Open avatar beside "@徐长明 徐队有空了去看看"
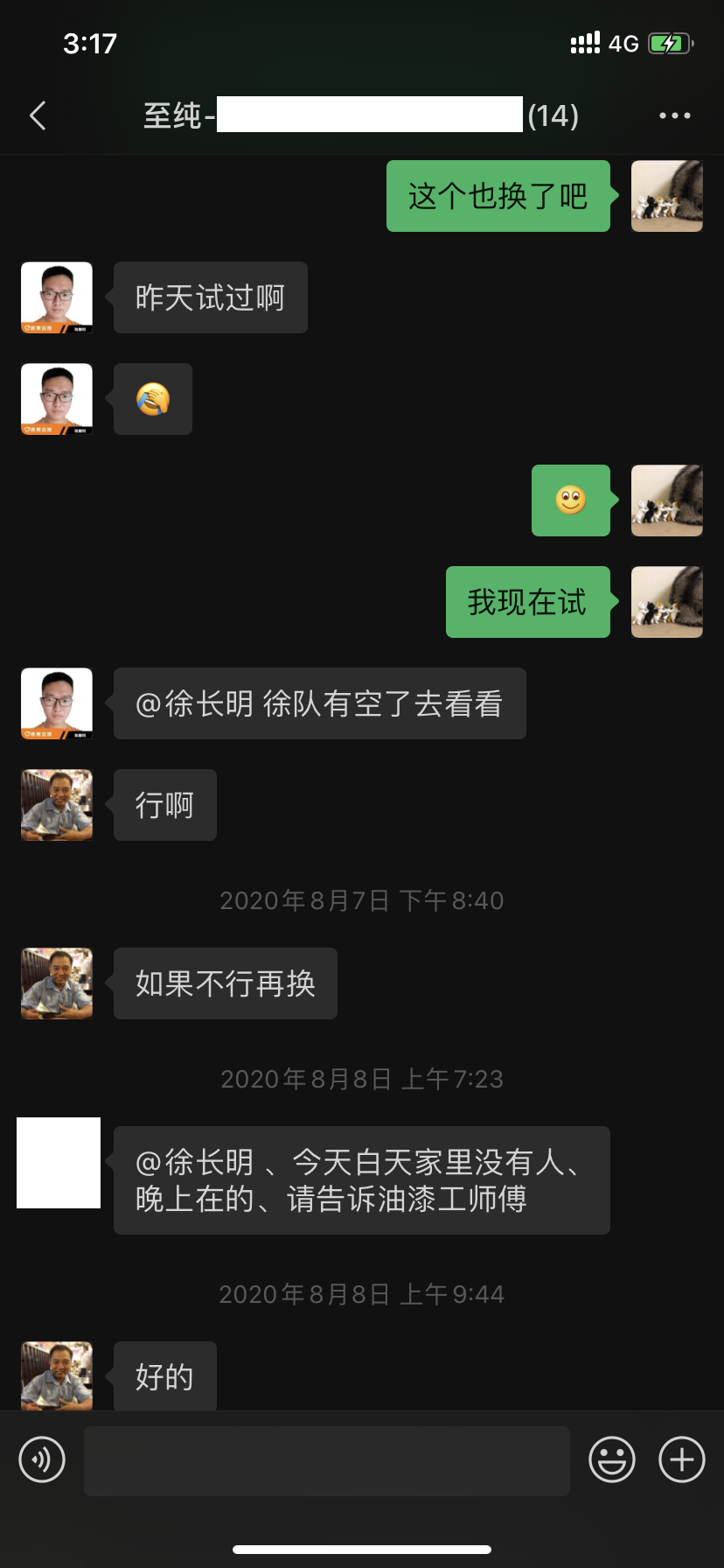The image size is (724, 1568). [57, 703]
